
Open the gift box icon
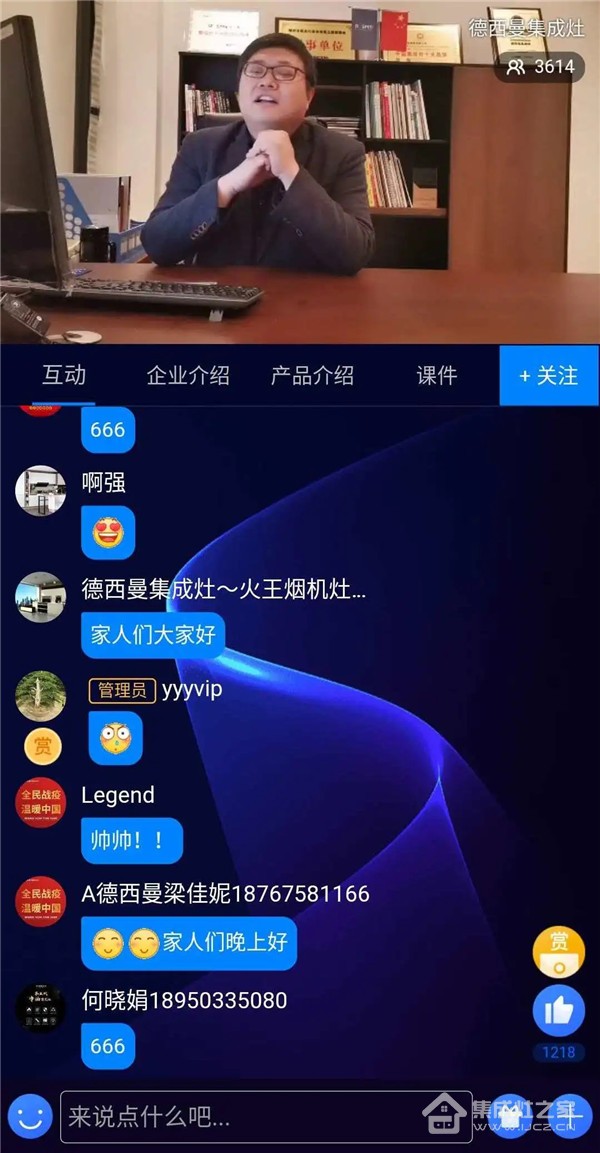(x=510, y=1116)
